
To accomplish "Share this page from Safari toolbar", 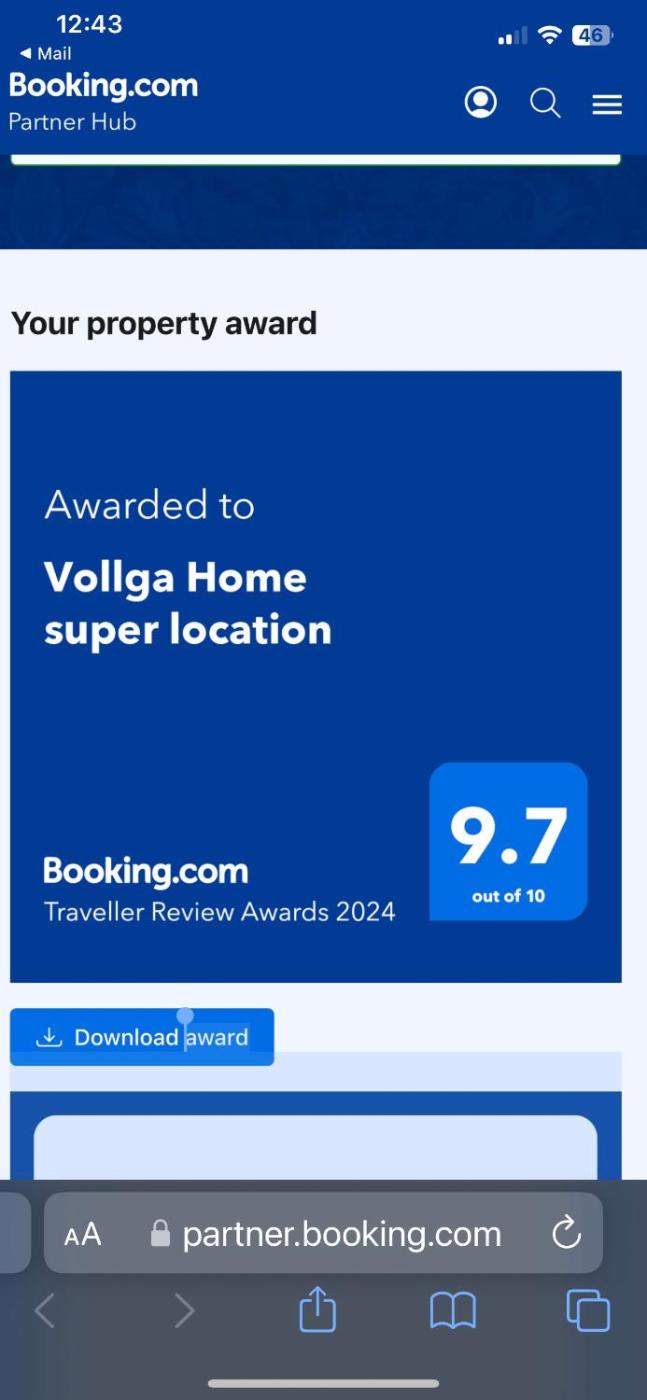I will 318,1310.
